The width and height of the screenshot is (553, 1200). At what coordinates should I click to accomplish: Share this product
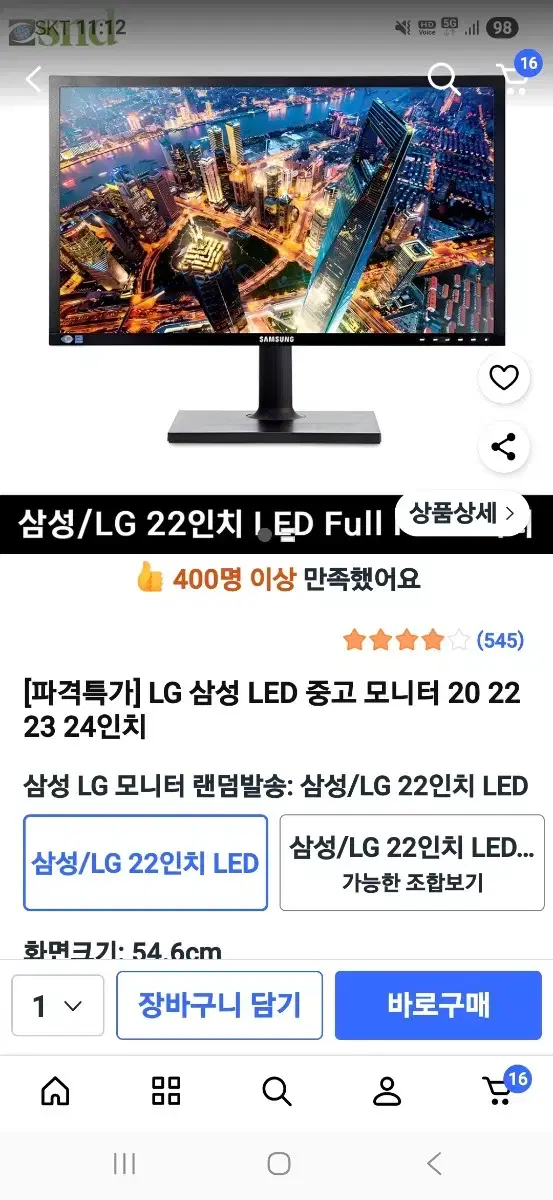[503, 447]
